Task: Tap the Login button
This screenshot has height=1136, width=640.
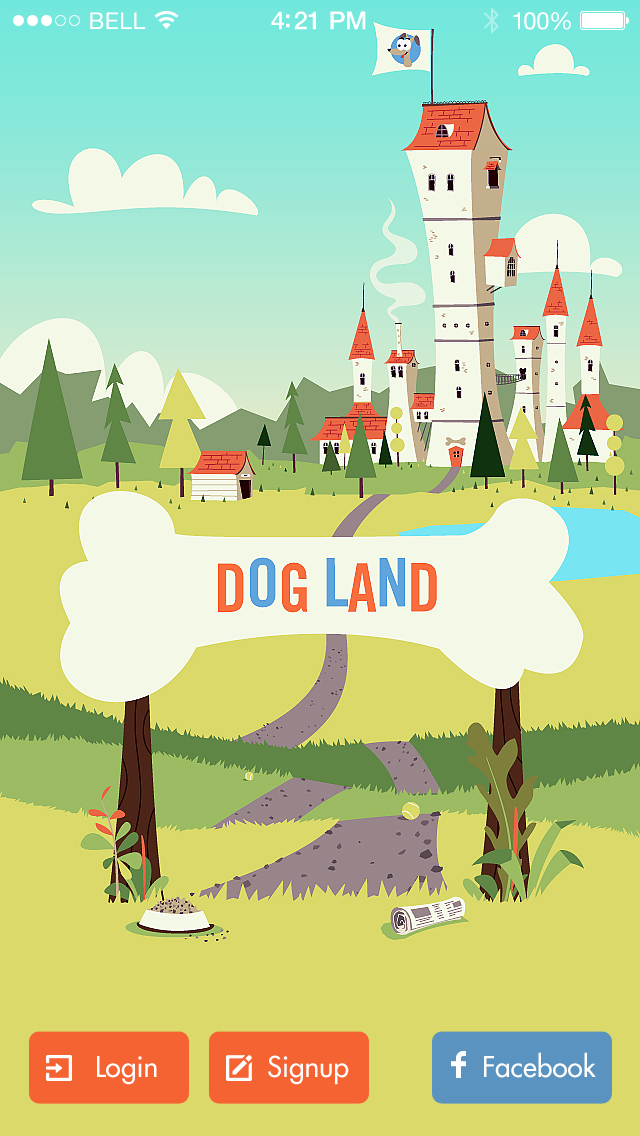Action: point(109,1067)
